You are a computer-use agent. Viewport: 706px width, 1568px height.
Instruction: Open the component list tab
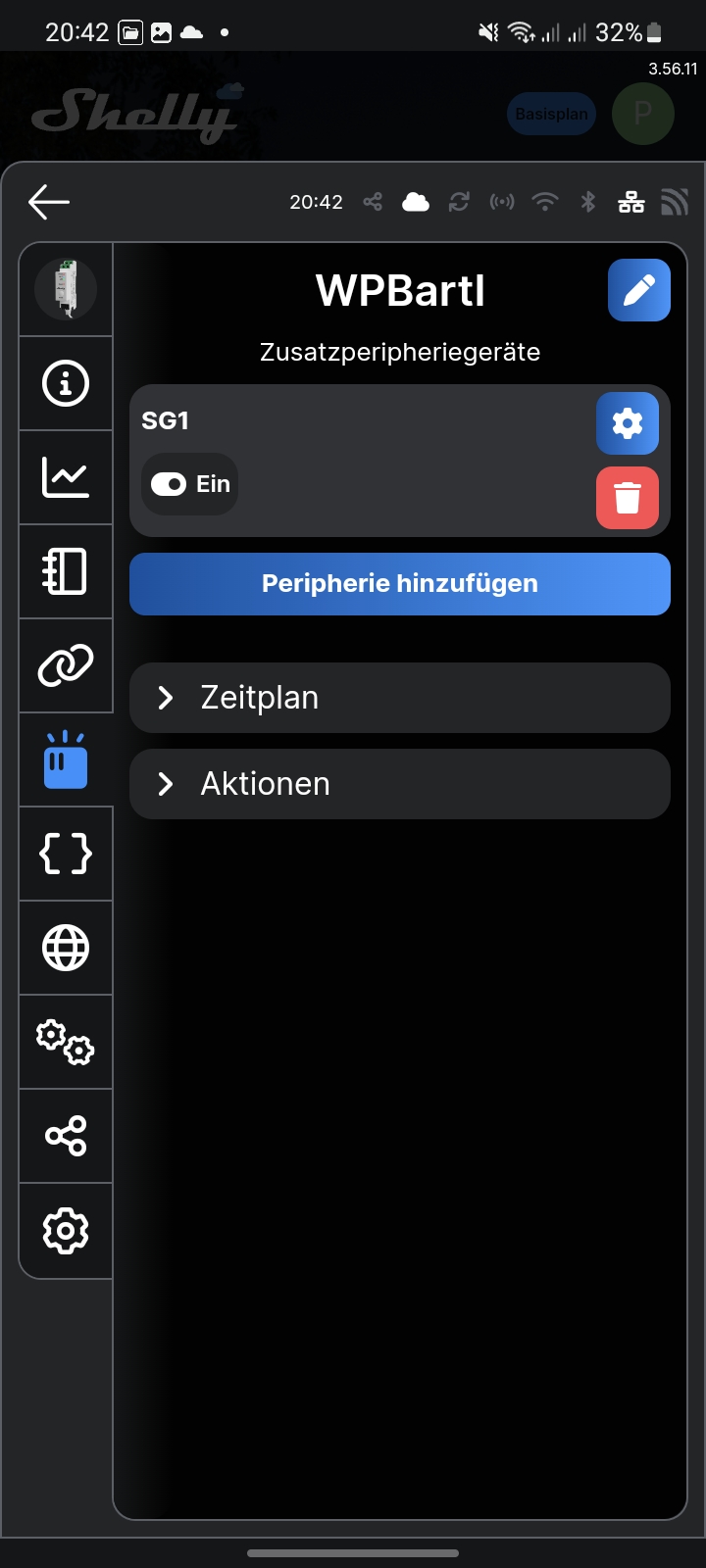66,571
